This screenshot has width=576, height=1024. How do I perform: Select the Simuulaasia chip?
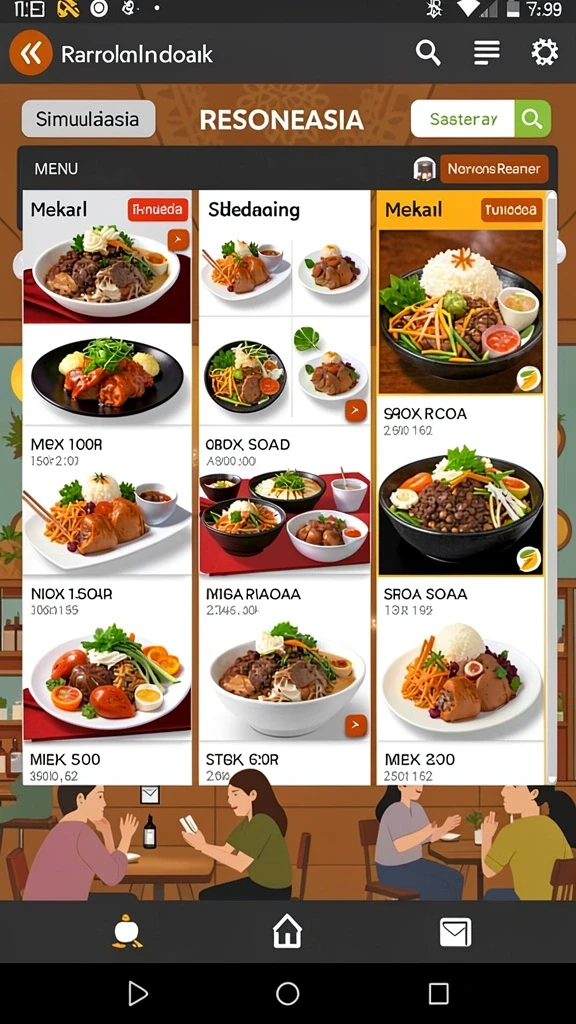click(88, 119)
